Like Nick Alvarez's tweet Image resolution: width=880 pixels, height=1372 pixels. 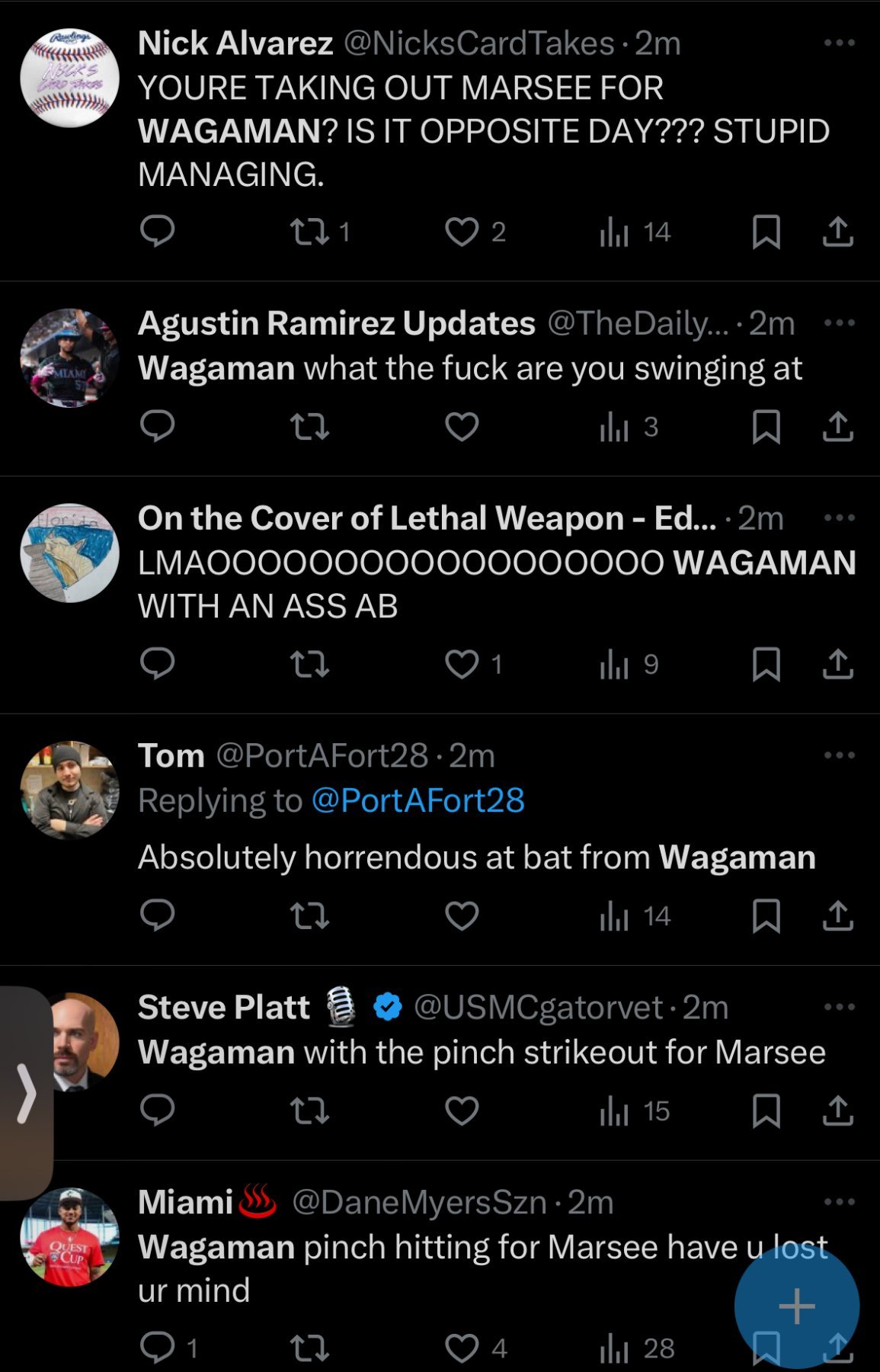tap(462, 232)
